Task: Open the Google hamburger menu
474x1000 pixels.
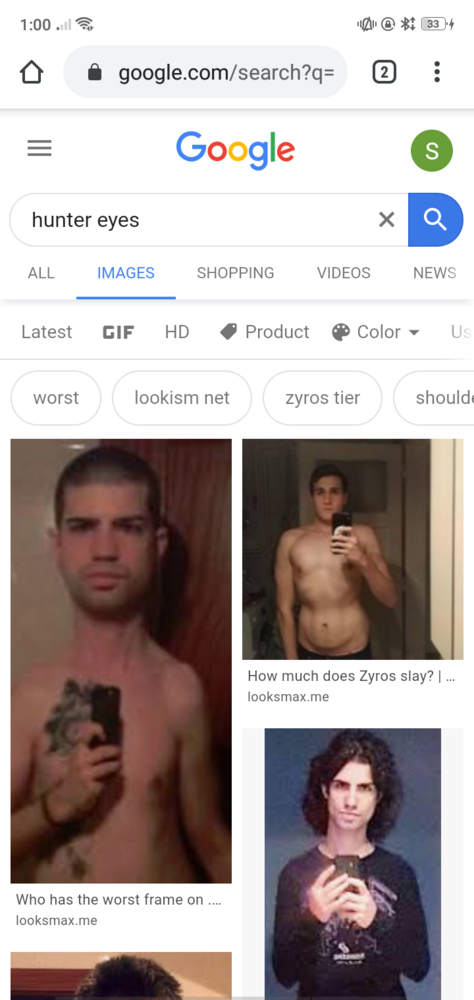Action: pos(40,149)
